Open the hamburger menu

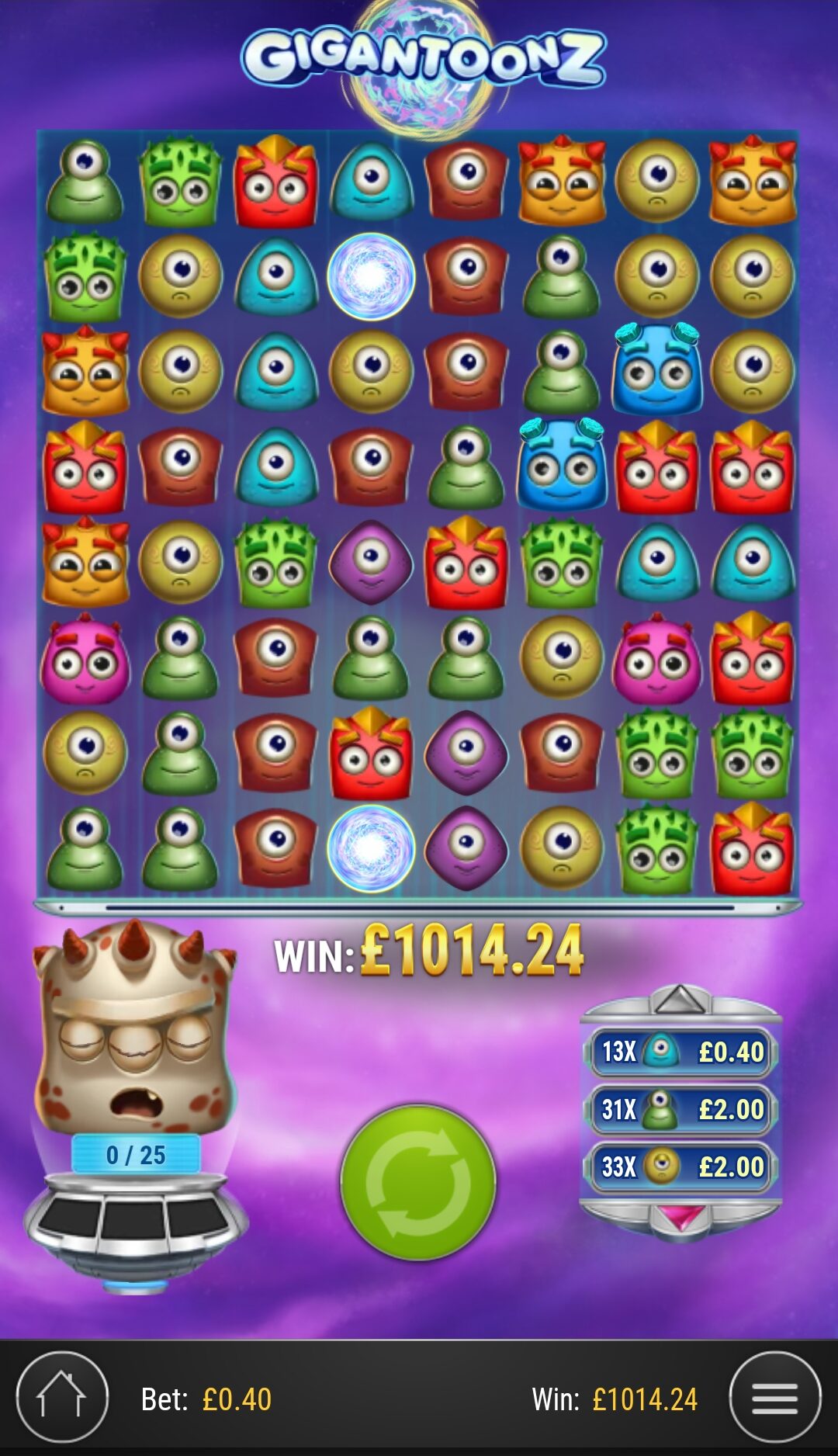click(774, 1397)
